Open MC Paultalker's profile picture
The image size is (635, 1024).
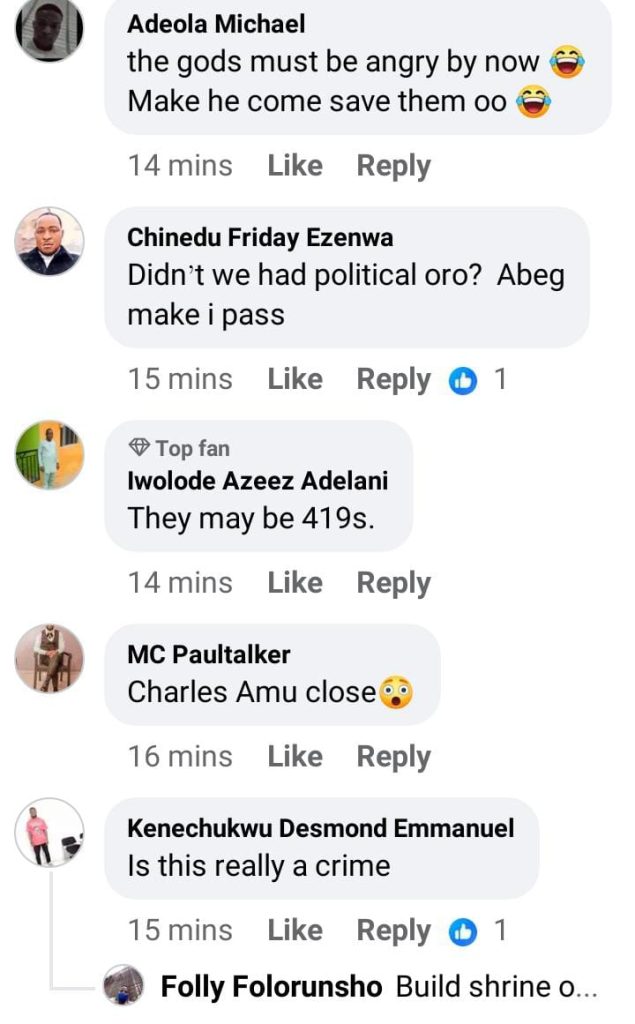pyautogui.click(x=50, y=658)
